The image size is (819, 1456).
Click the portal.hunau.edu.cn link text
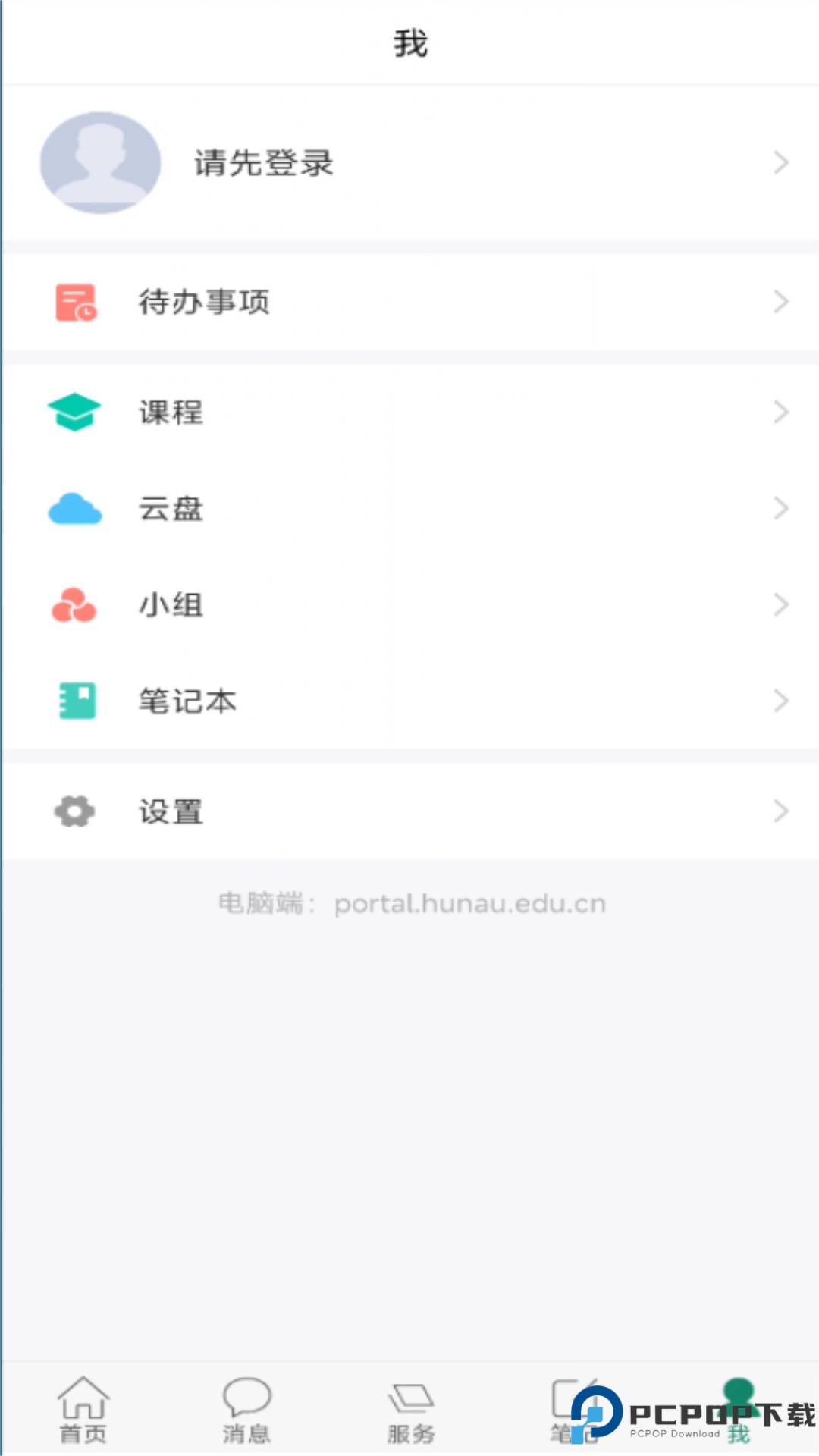(x=469, y=903)
